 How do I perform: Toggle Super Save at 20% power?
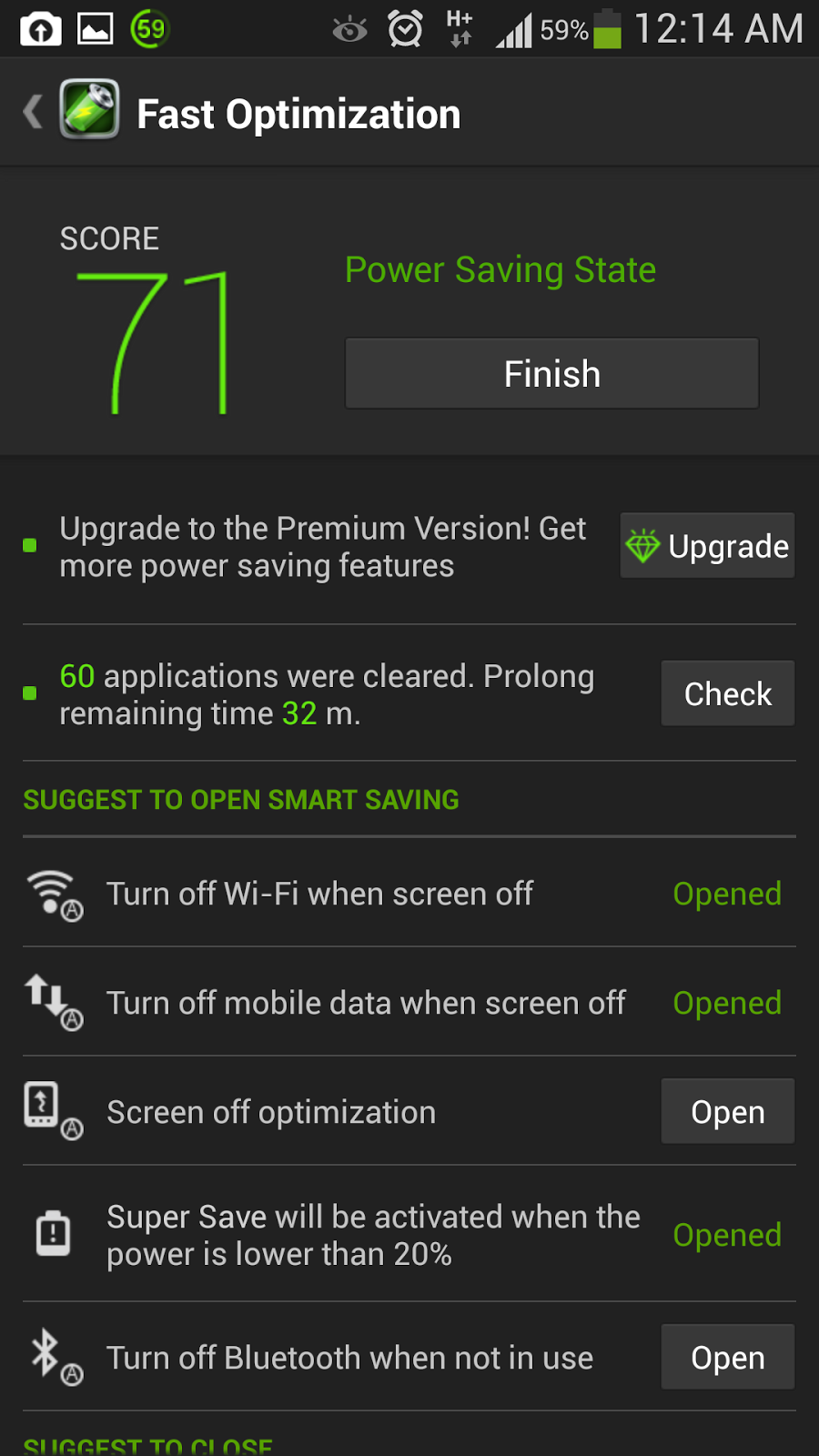727,1235
